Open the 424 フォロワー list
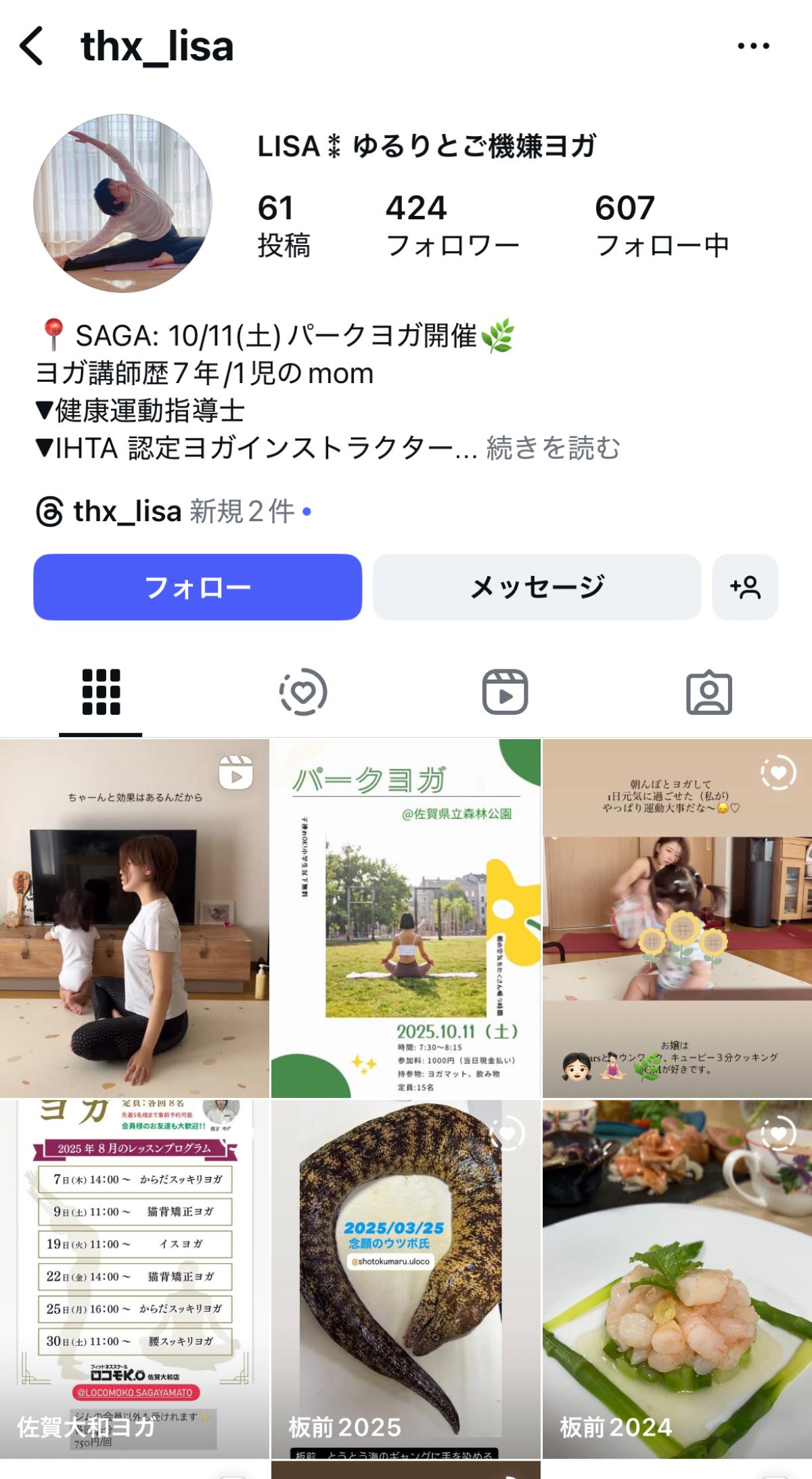This screenshot has width=812, height=1479. (451, 225)
